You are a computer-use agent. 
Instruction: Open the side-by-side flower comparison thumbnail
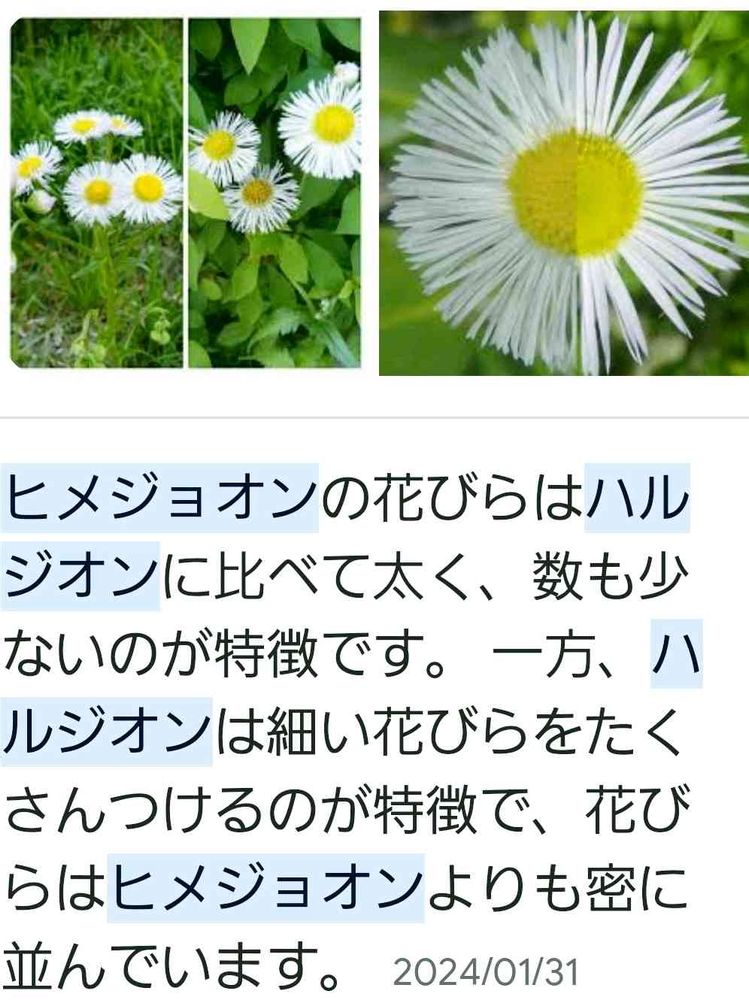point(186,193)
